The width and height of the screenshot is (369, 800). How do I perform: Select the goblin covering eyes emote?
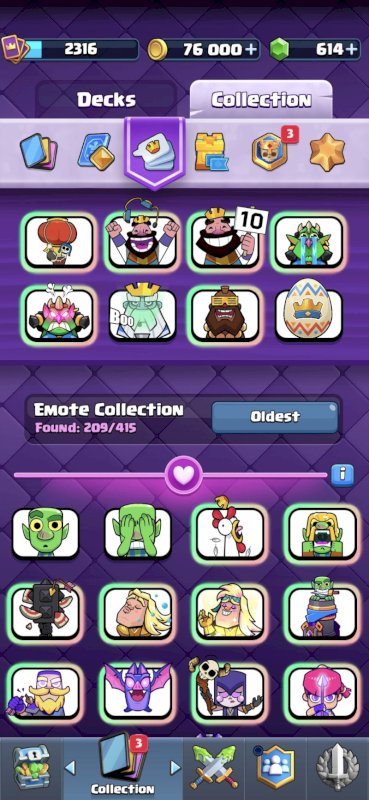point(138,532)
